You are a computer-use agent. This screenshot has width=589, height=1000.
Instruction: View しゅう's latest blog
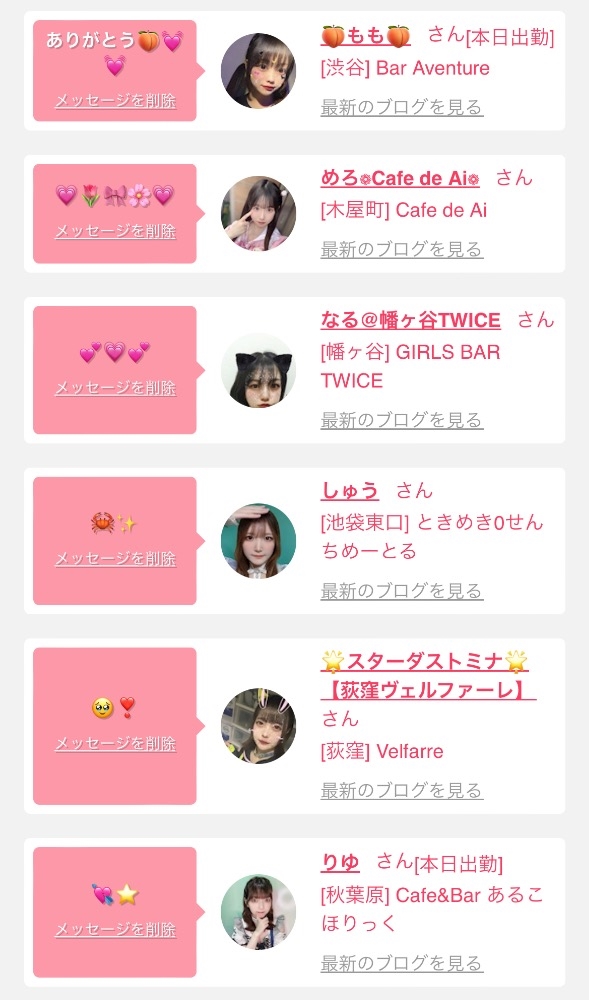tap(402, 591)
